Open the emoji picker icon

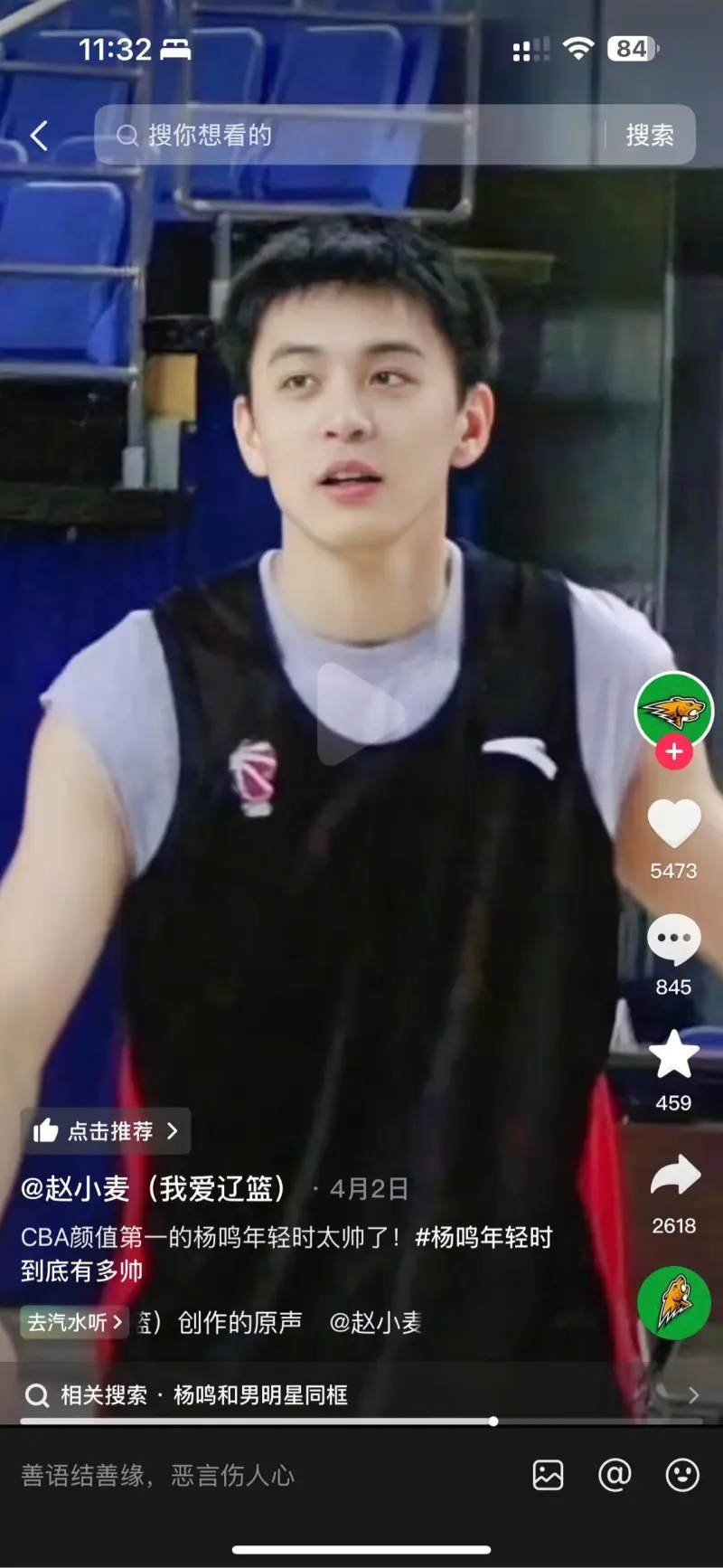coord(682,1475)
